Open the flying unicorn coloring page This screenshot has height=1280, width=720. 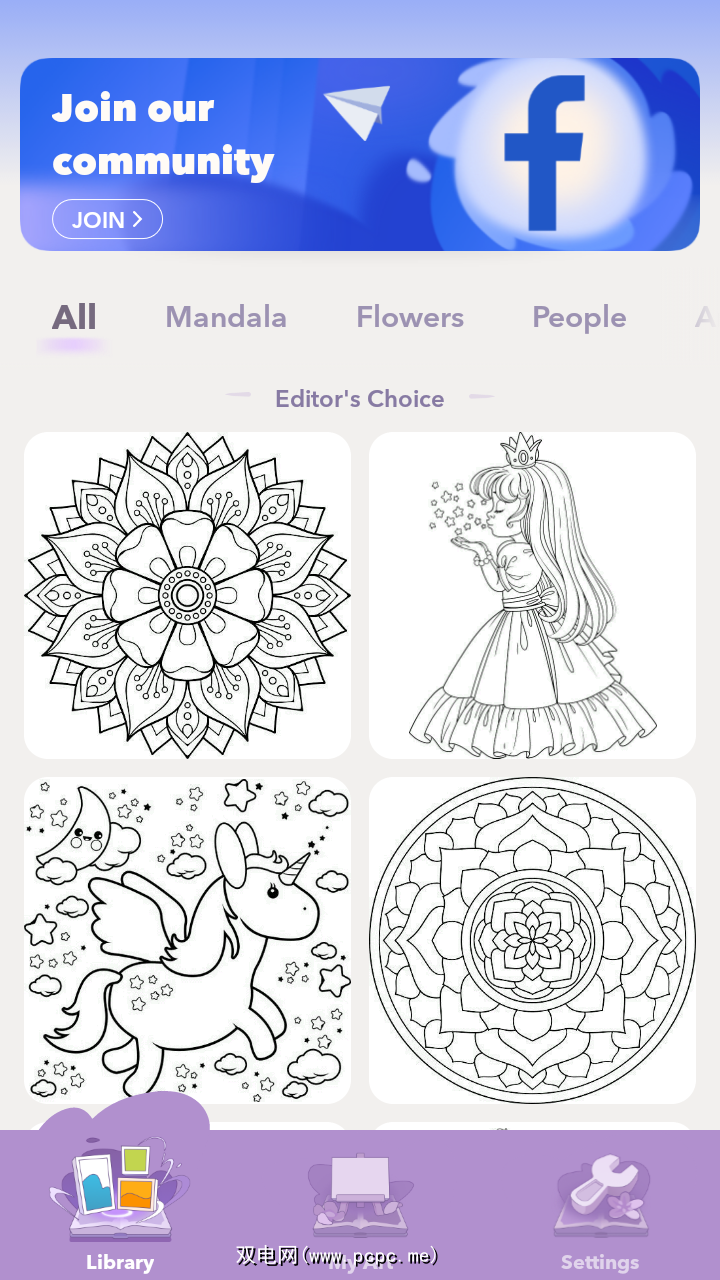point(188,940)
